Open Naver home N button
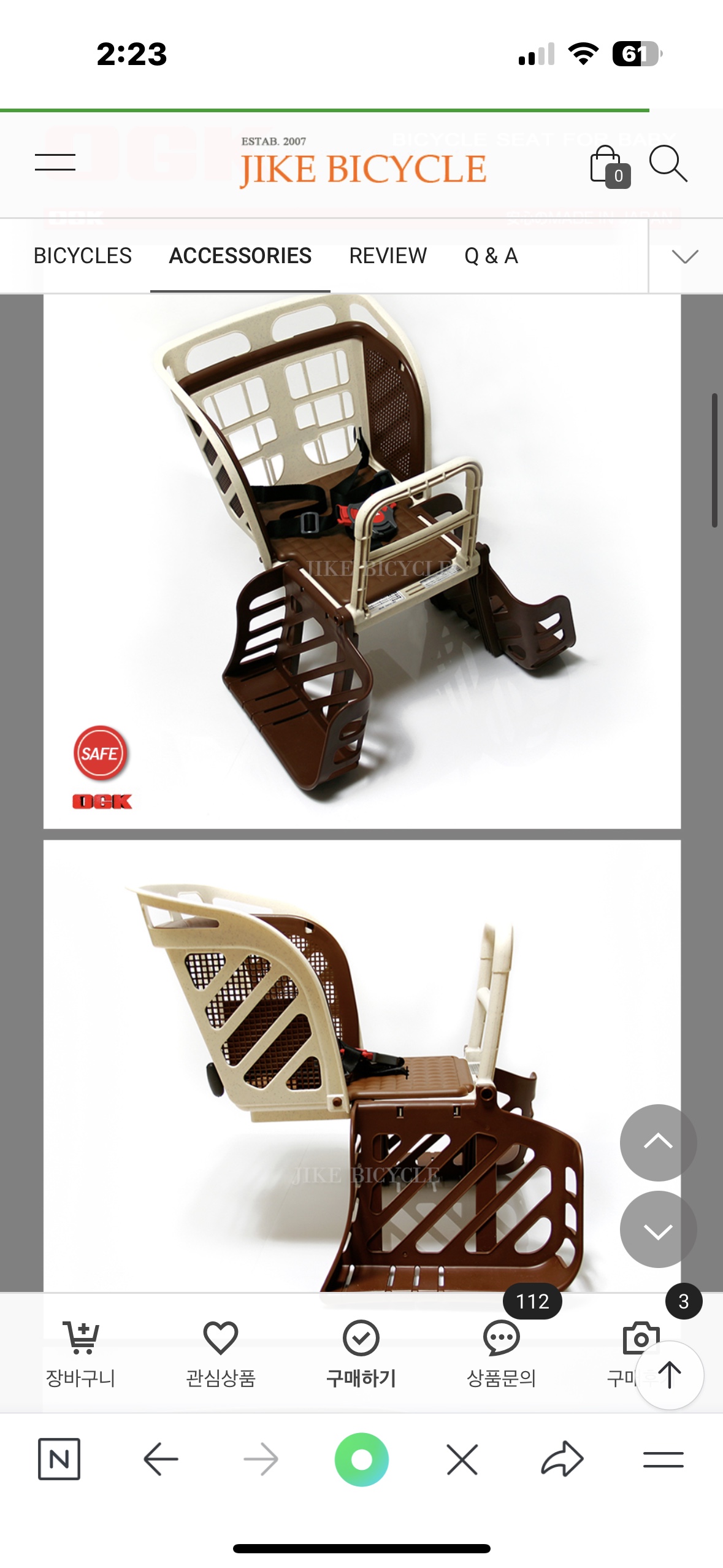 point(59,1459)
